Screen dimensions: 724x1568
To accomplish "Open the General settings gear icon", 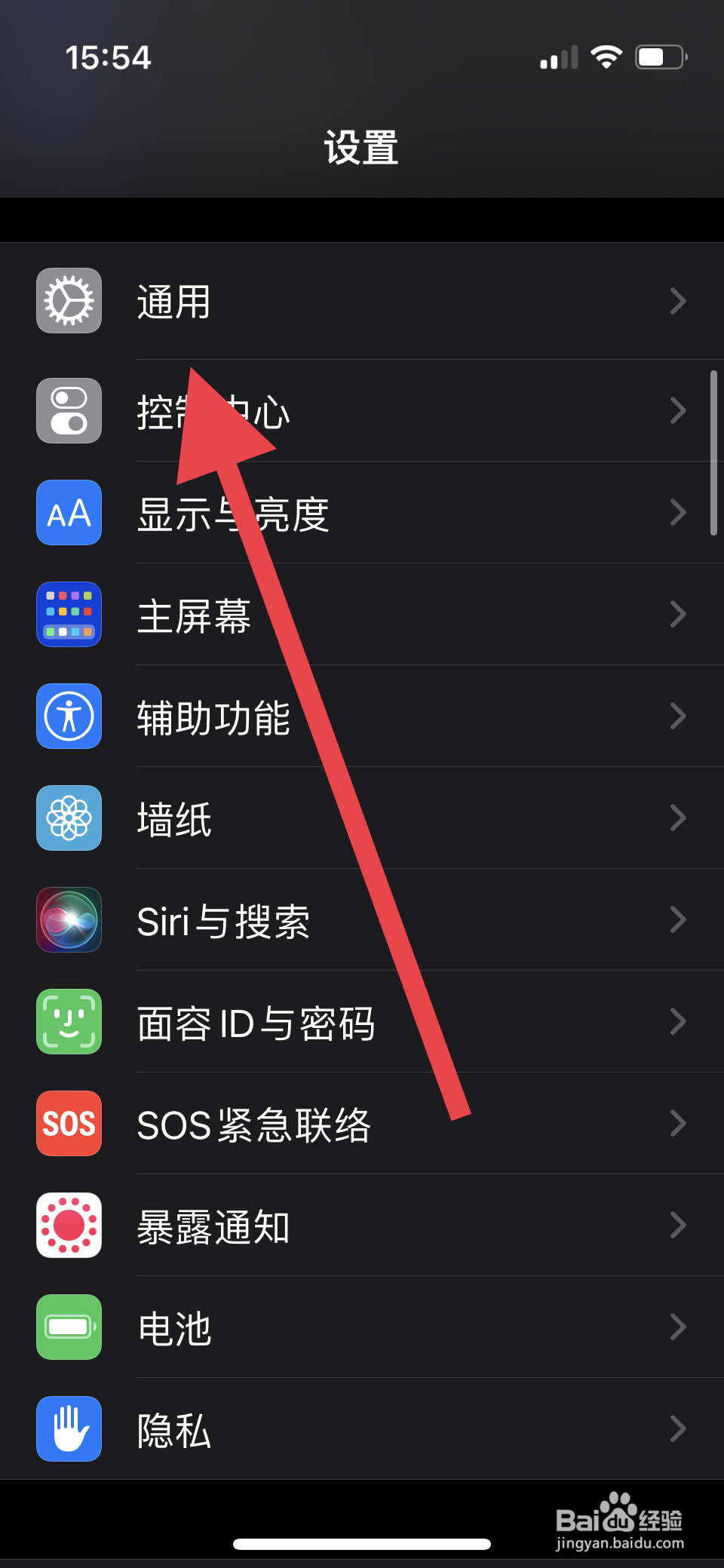I will (69, 300).
